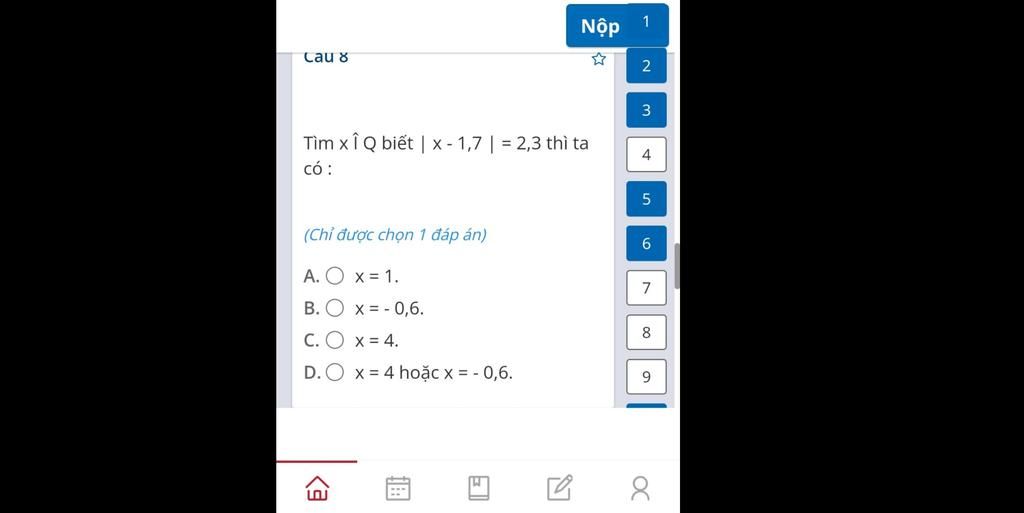Screen dimensions: 1024x513
Task: Select answer A: x = 1
Action: click(335, 276)
